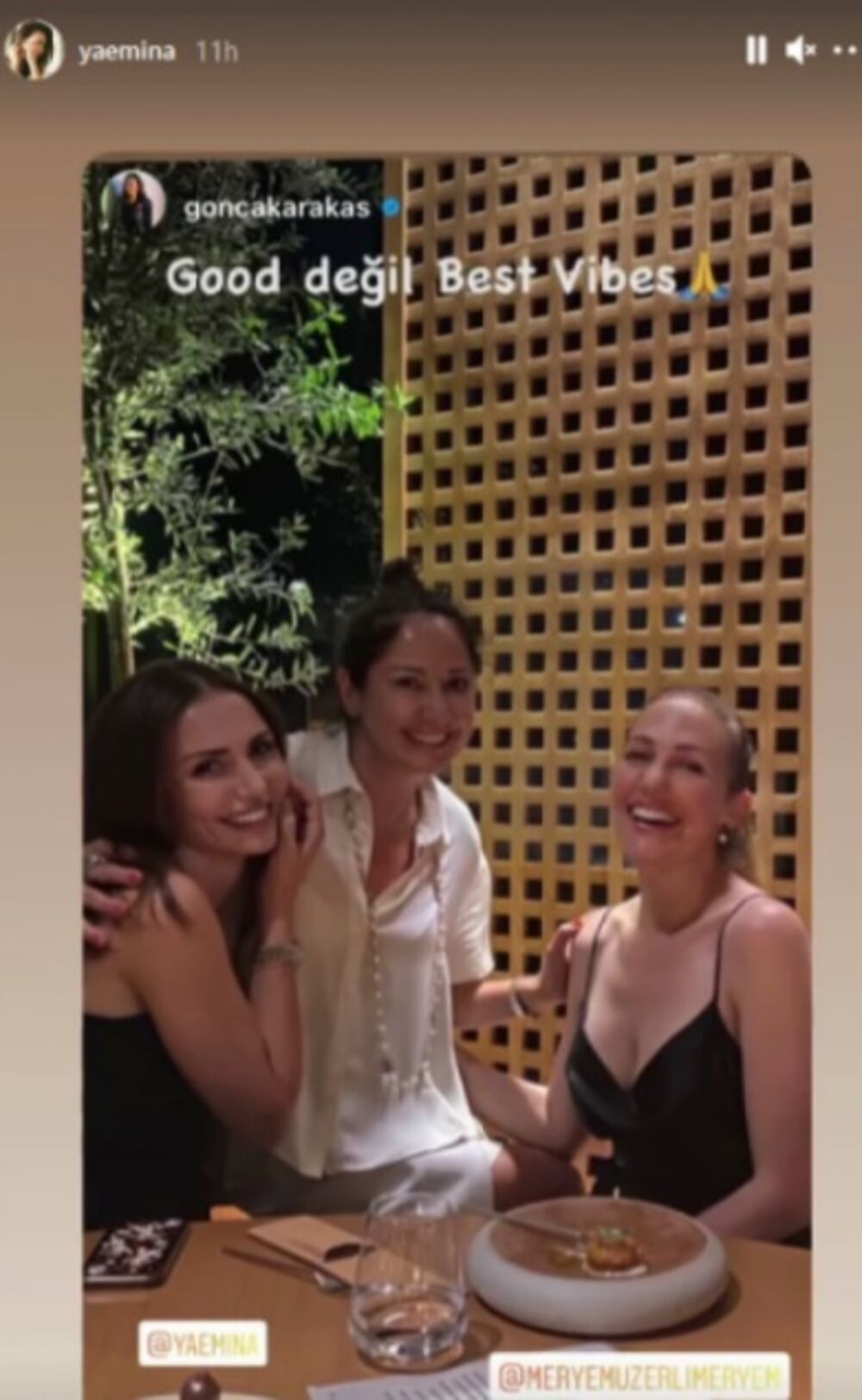Open the yaemina username link
The image size is (862, 1400).
tap(127, 52)
